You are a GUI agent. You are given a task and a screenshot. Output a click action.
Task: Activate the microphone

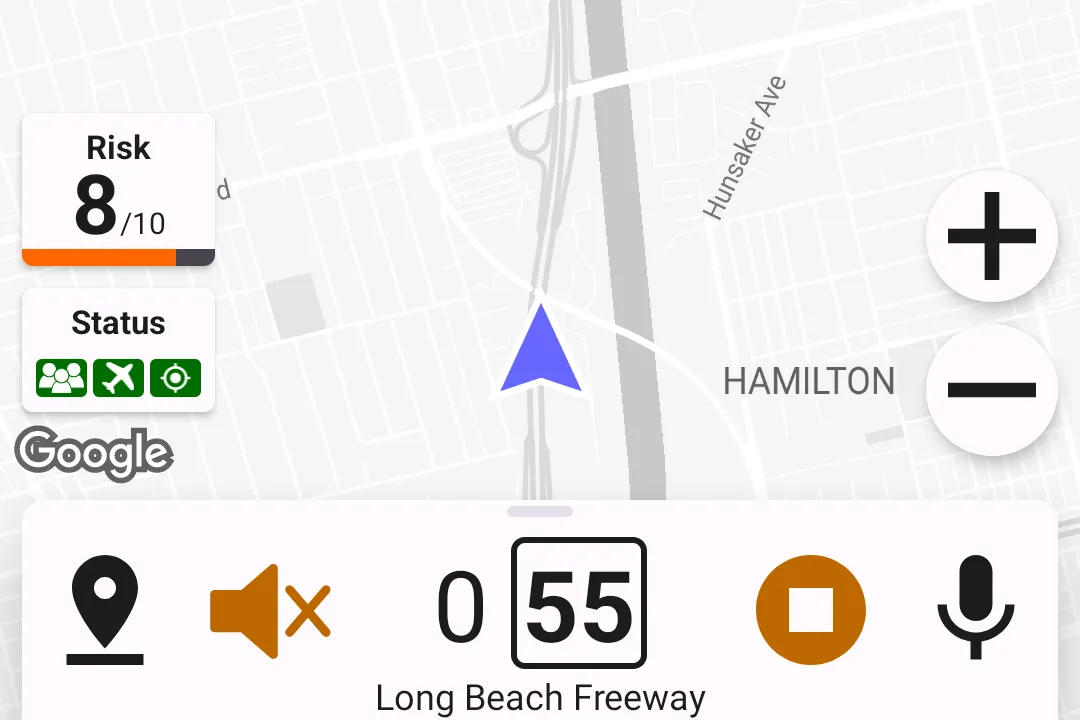click(x=975, y=608)
